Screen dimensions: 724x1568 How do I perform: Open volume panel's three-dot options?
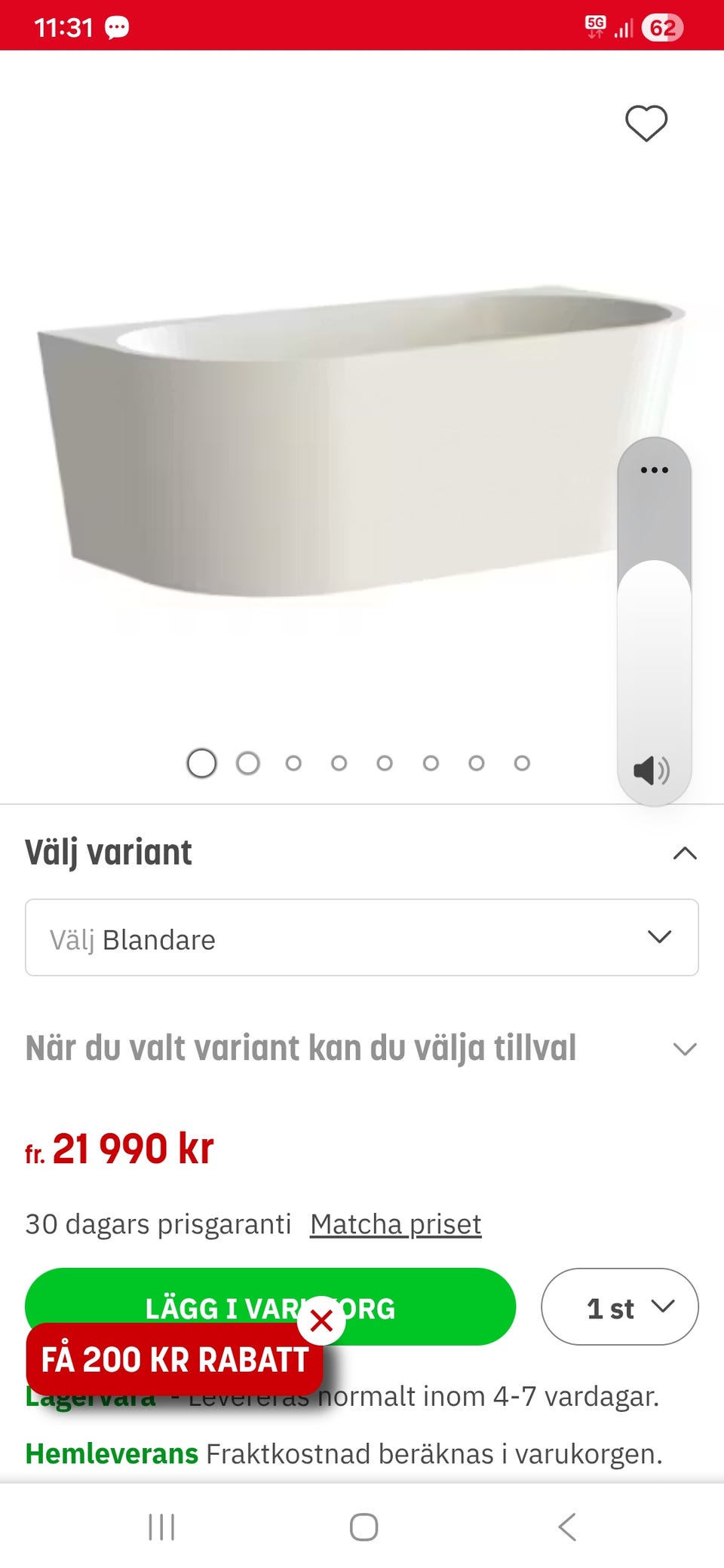654,470
